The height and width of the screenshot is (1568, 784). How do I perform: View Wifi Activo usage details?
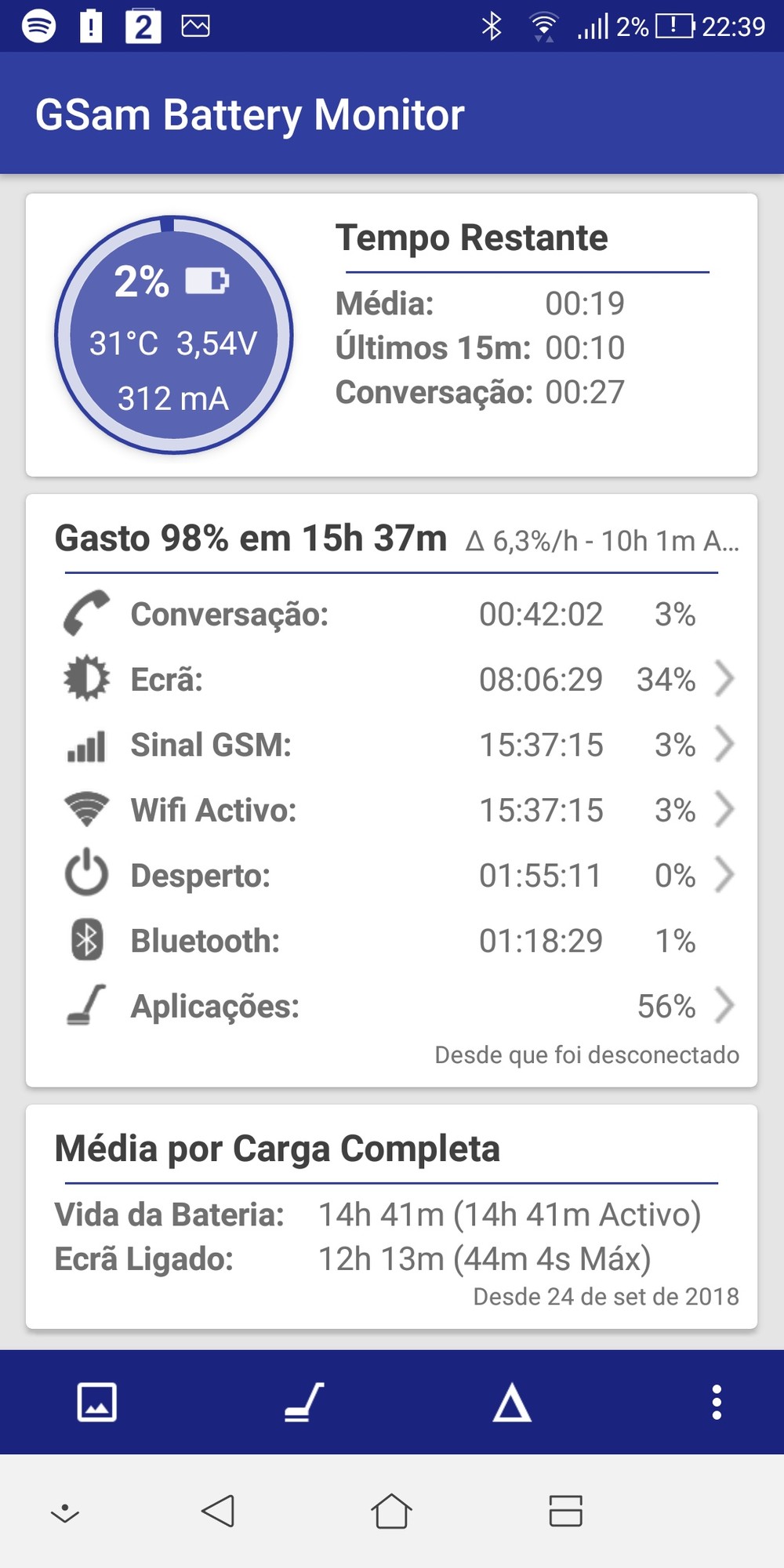point(392,810)
